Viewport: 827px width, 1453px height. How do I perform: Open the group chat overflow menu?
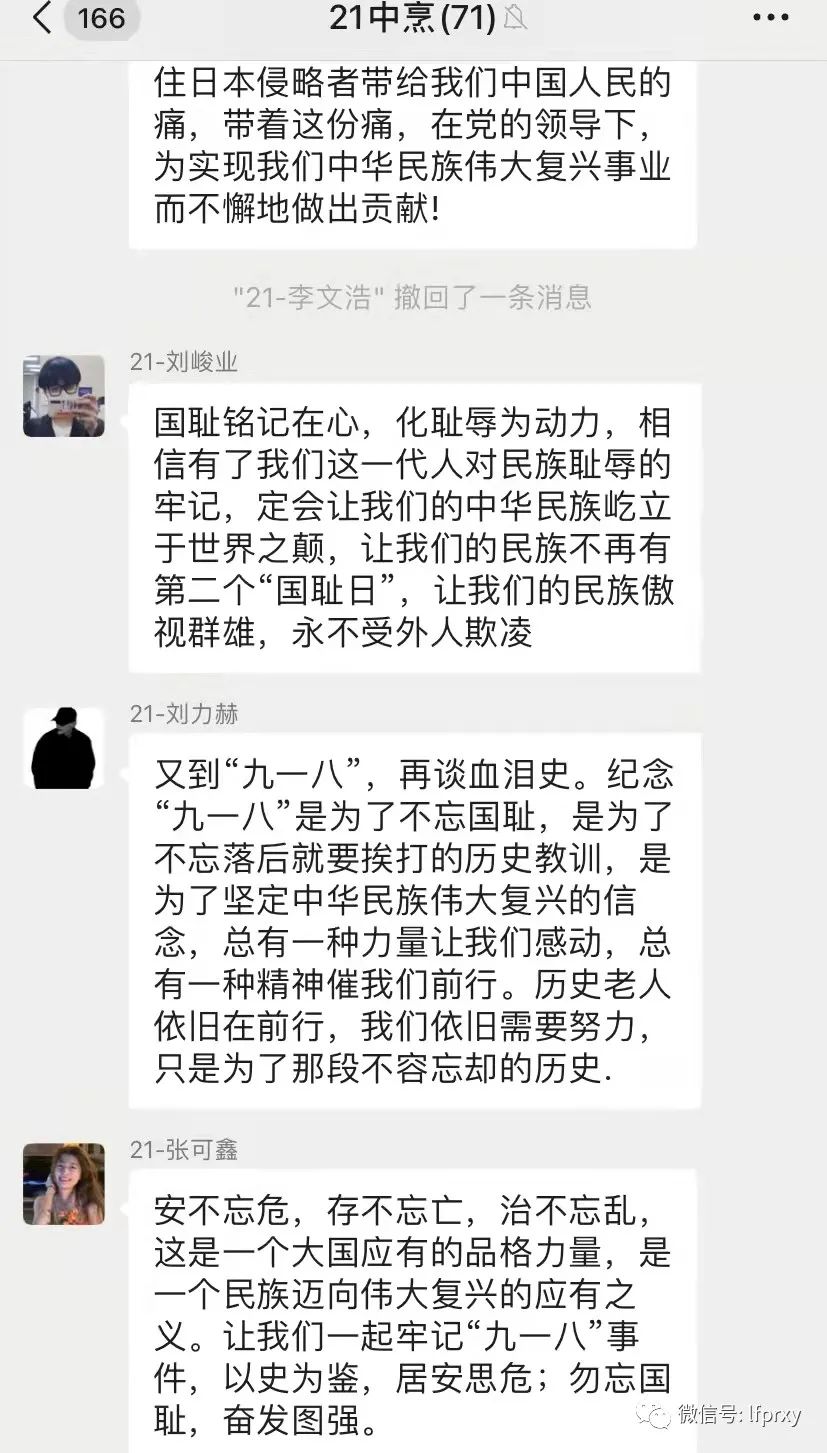[x=770, y=18]
